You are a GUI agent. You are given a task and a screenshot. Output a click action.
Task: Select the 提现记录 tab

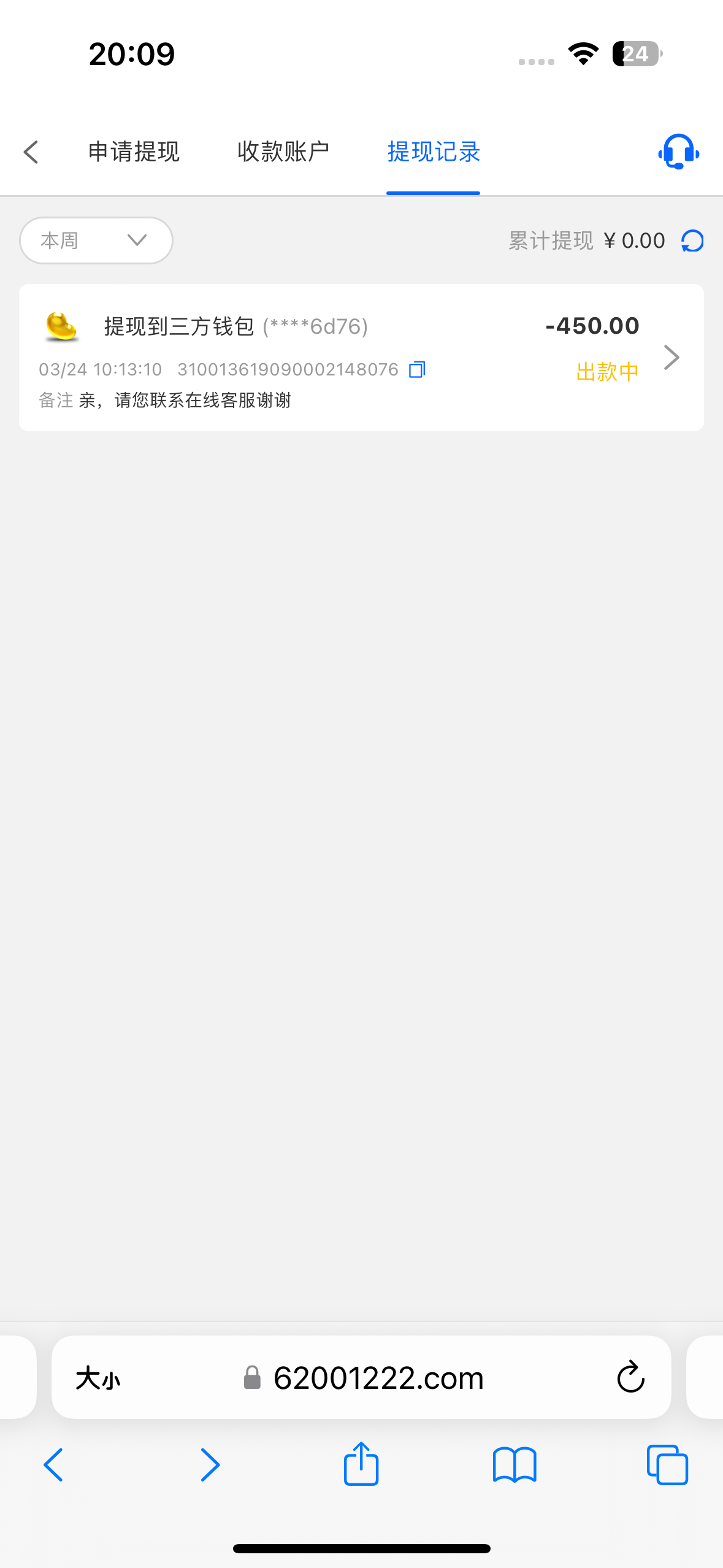click(x=434, y=152)
